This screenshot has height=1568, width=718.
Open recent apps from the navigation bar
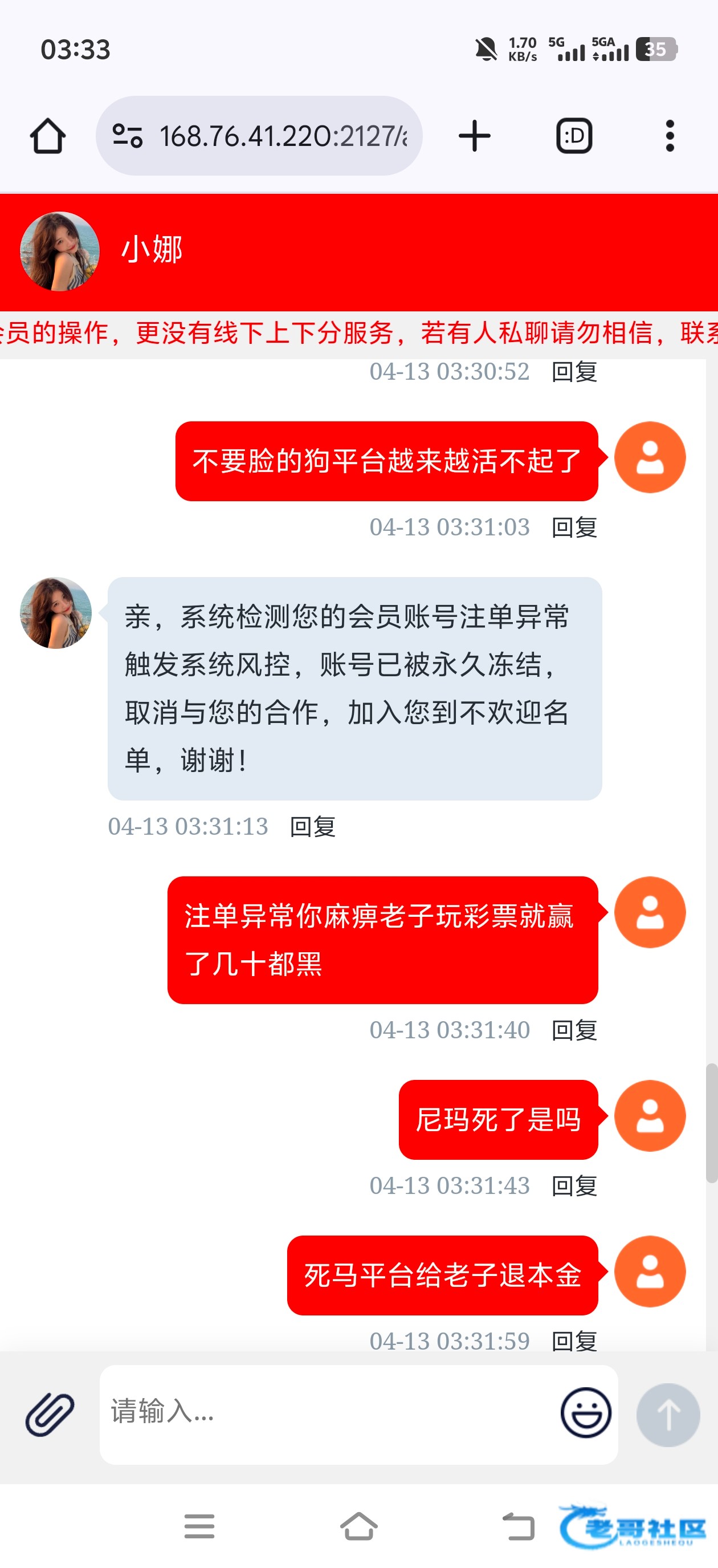[x=199, y=1526]
